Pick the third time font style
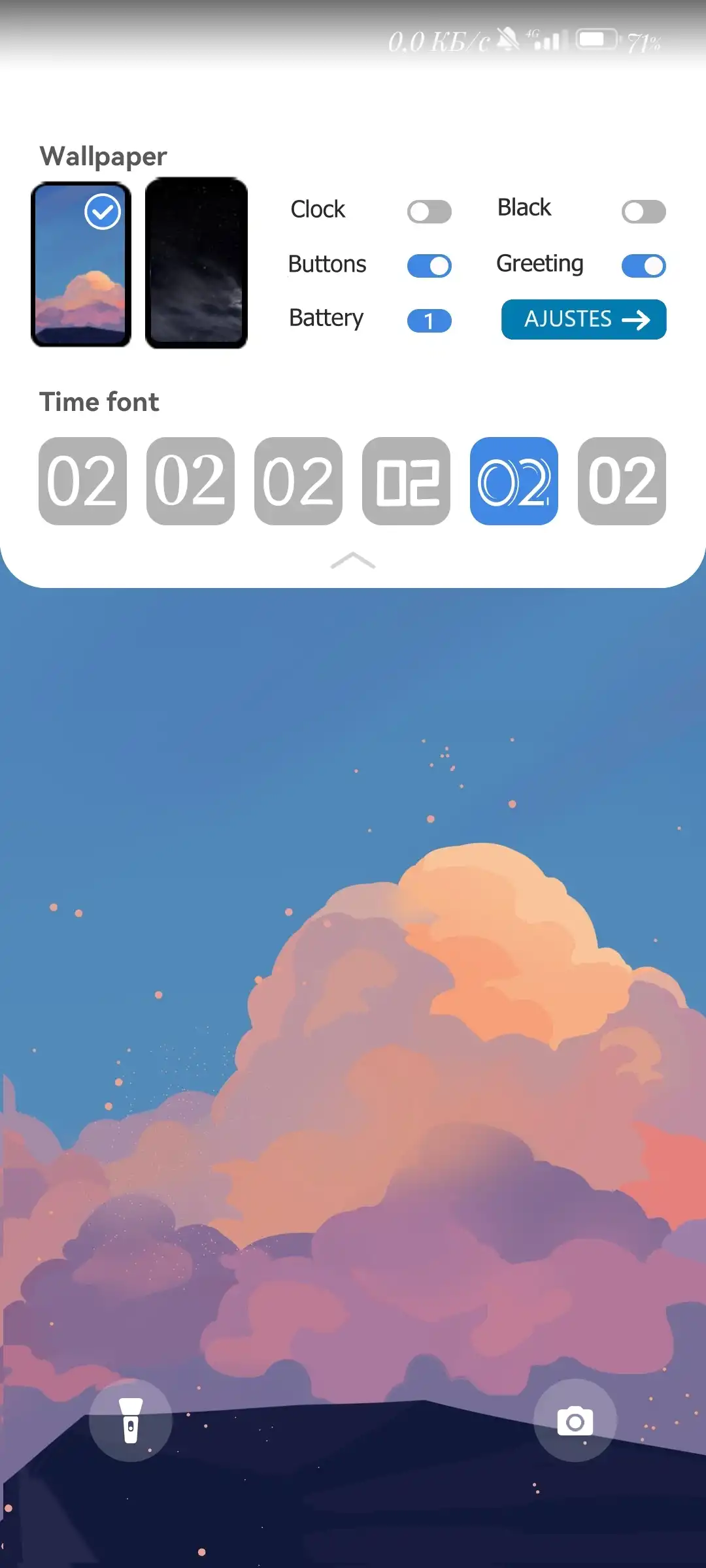Screen dimensions: 706x1568 [298, 481]
